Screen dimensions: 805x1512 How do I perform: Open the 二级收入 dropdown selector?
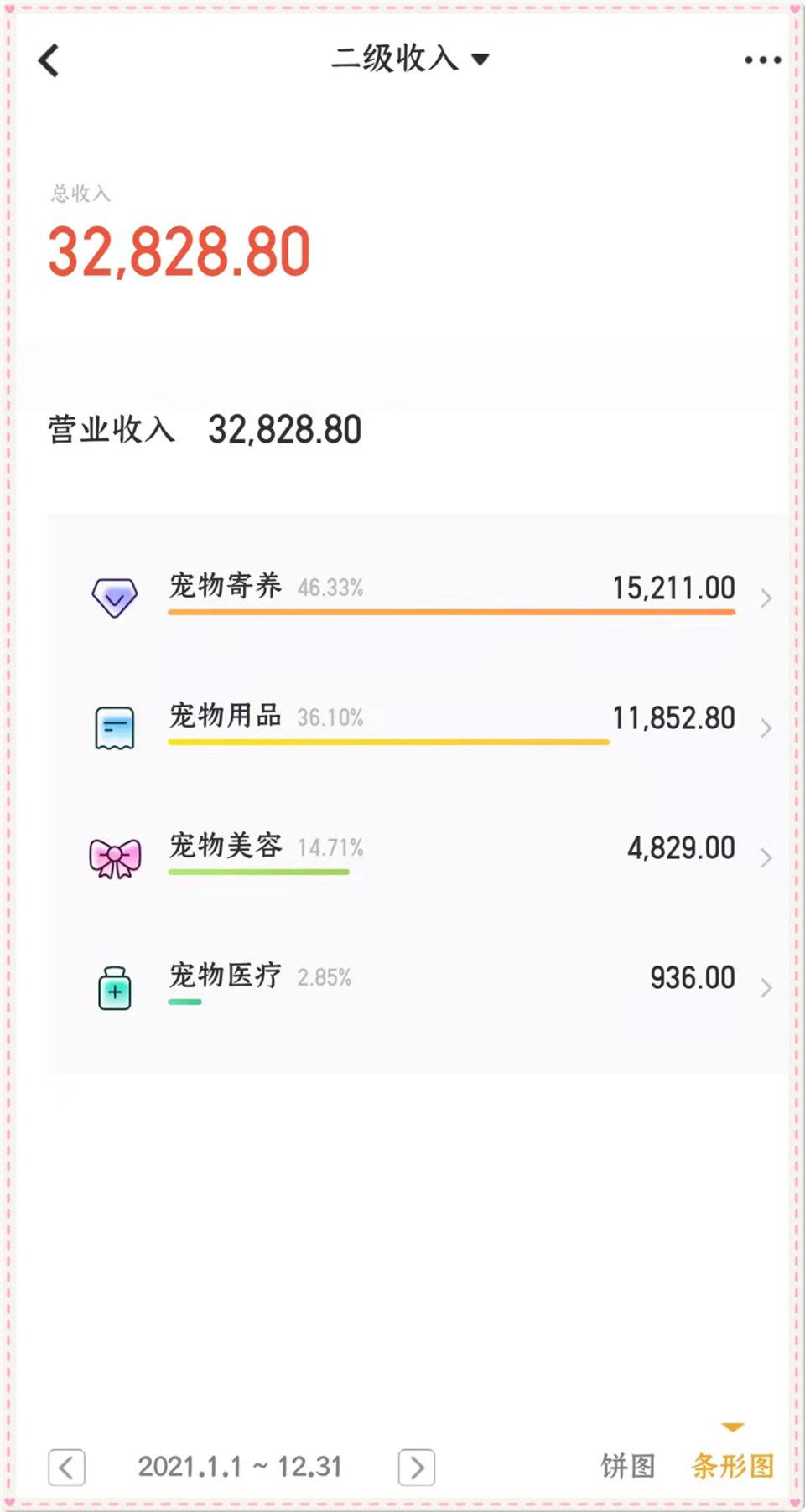click(410, 59)
